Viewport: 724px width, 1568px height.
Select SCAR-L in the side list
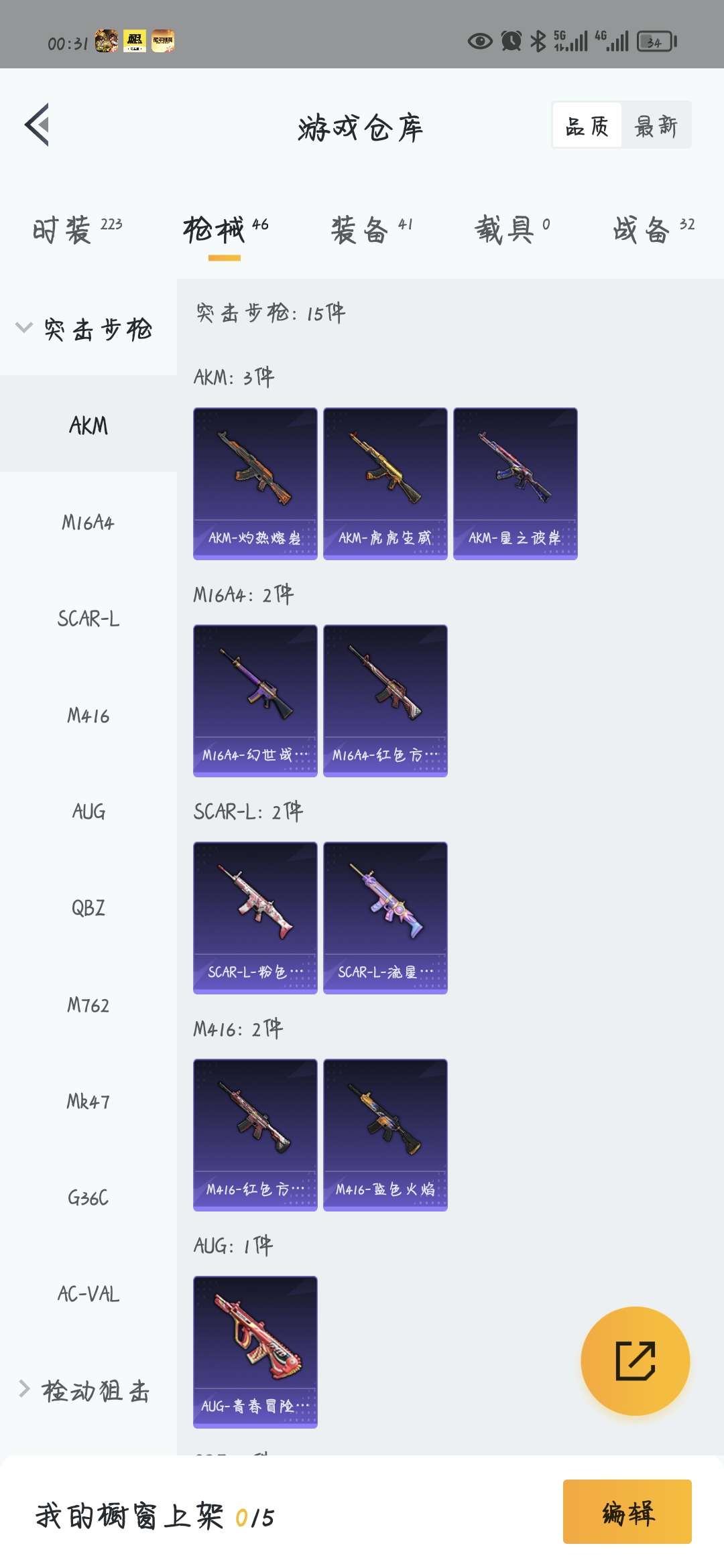pyautogui.click(x=88, y=618)
